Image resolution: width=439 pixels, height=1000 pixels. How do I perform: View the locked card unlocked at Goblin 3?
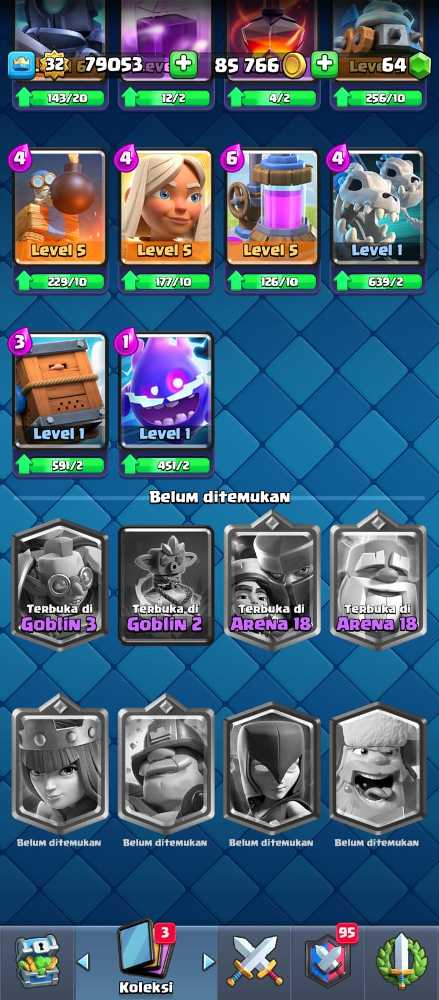click(60, 585)
